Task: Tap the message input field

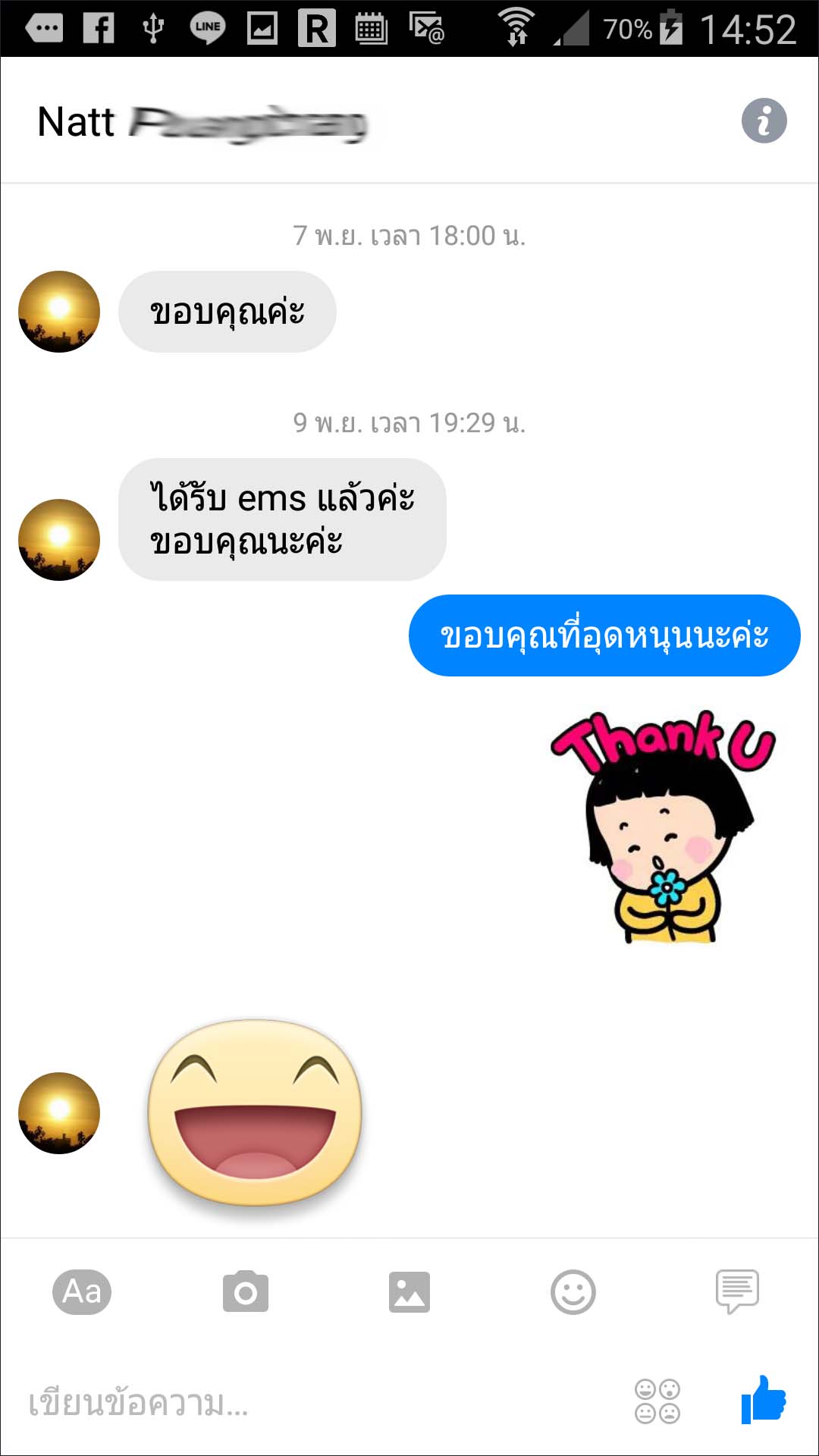Action: pos(303,1402)
